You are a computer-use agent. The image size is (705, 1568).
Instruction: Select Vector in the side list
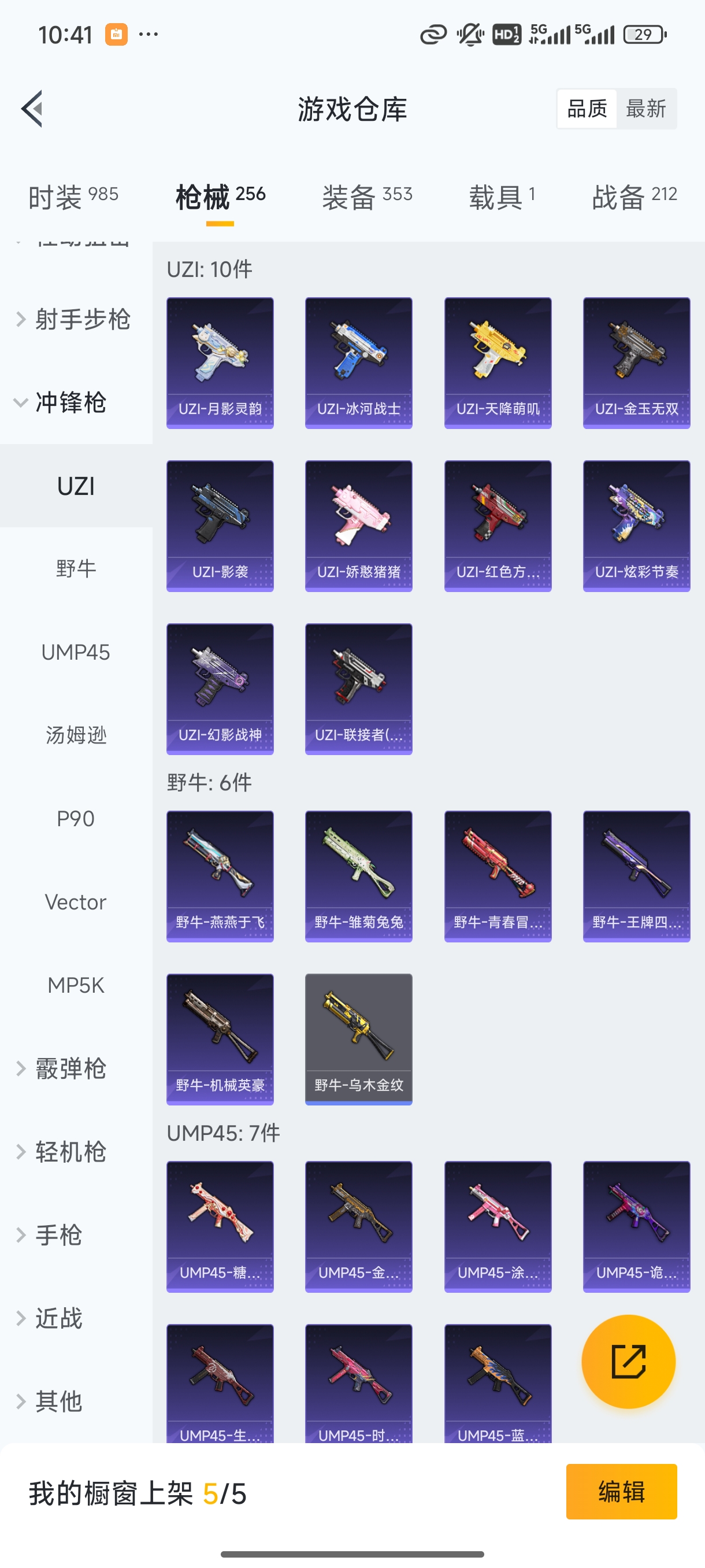point(76,902)
